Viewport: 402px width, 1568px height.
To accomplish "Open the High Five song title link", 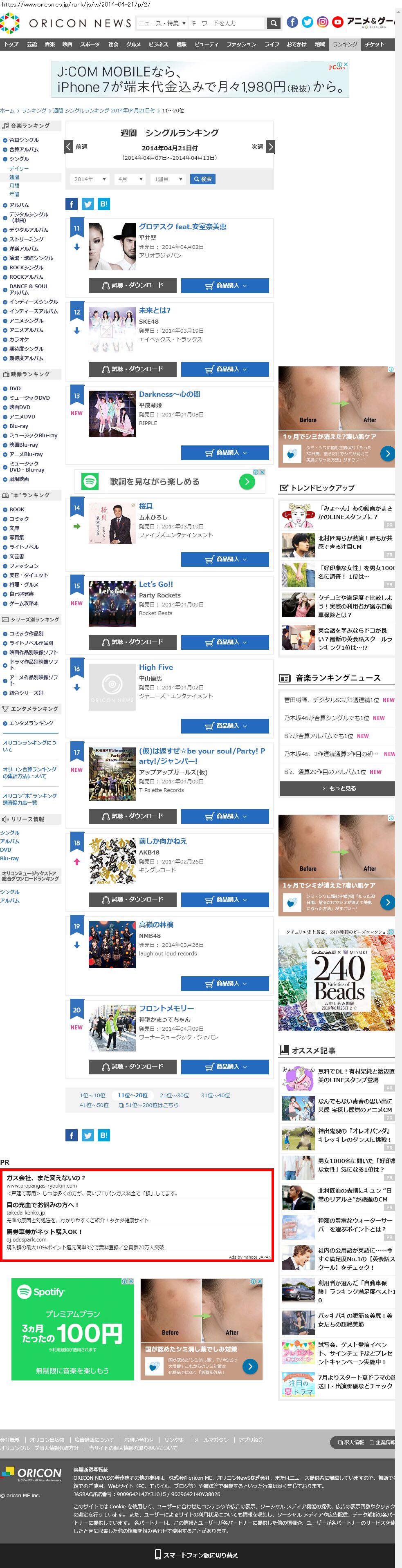I will coord(155,667).
